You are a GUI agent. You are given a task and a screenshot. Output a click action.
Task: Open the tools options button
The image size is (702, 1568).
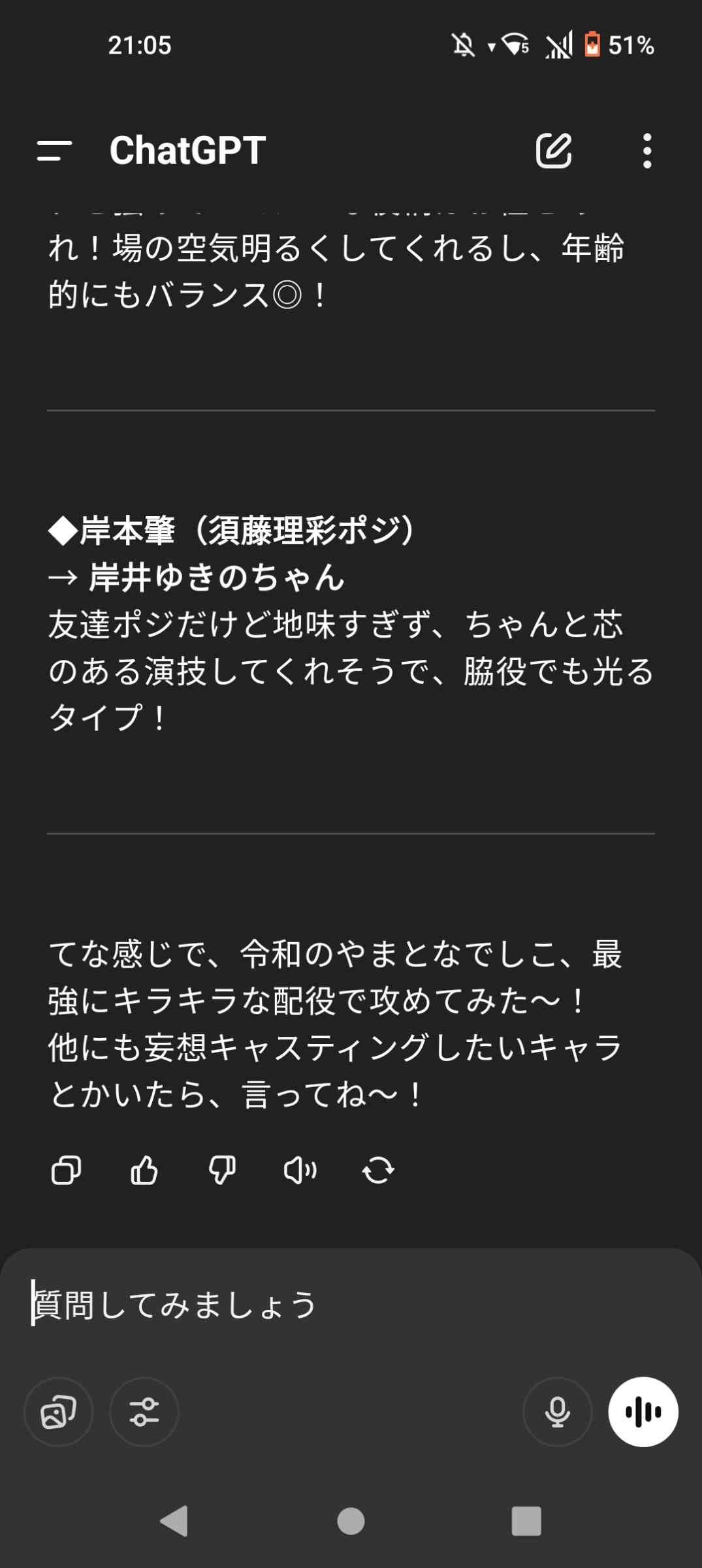click(144, 1412)
